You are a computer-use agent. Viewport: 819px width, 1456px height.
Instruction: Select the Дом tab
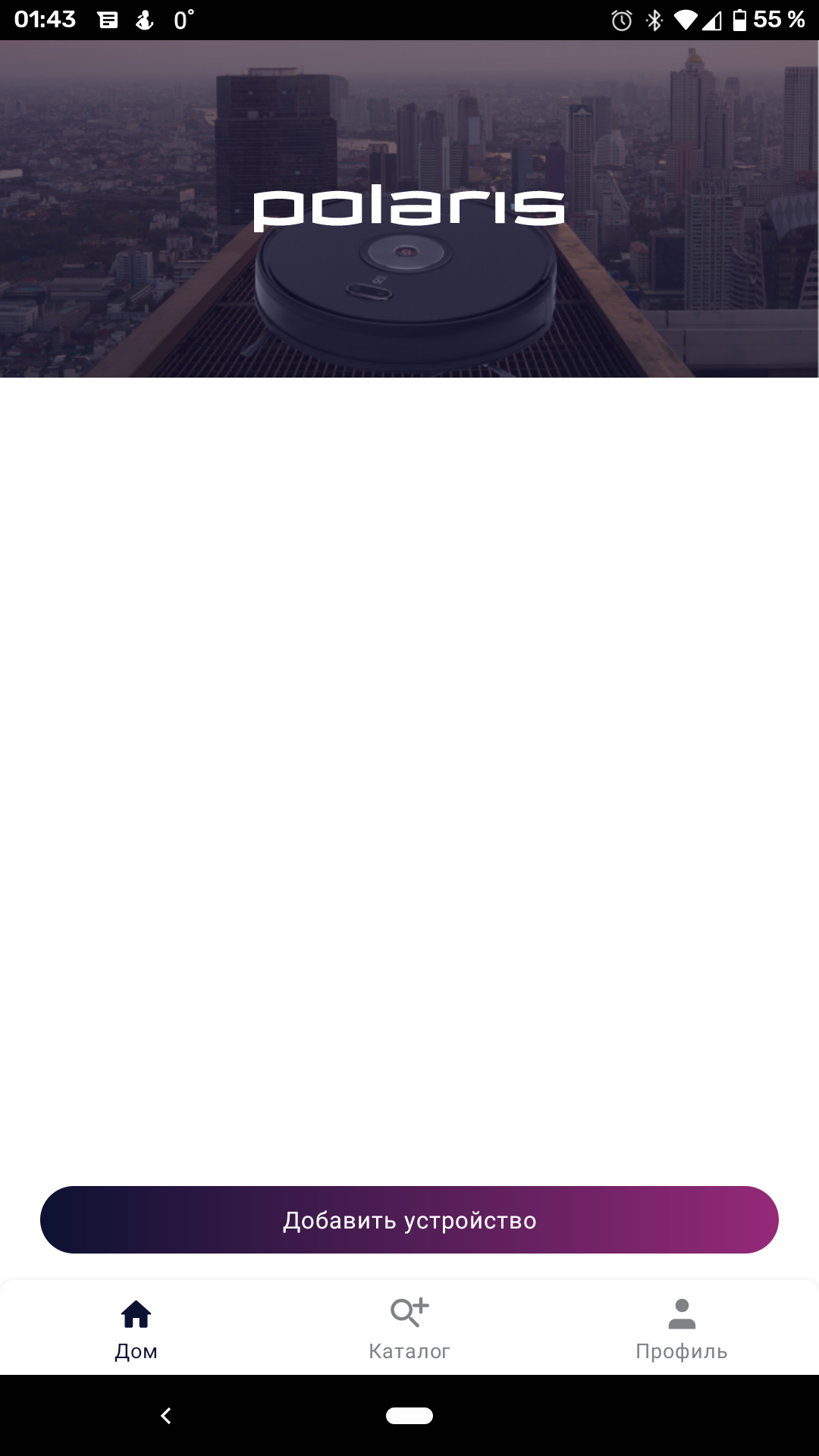[136, 1328]
